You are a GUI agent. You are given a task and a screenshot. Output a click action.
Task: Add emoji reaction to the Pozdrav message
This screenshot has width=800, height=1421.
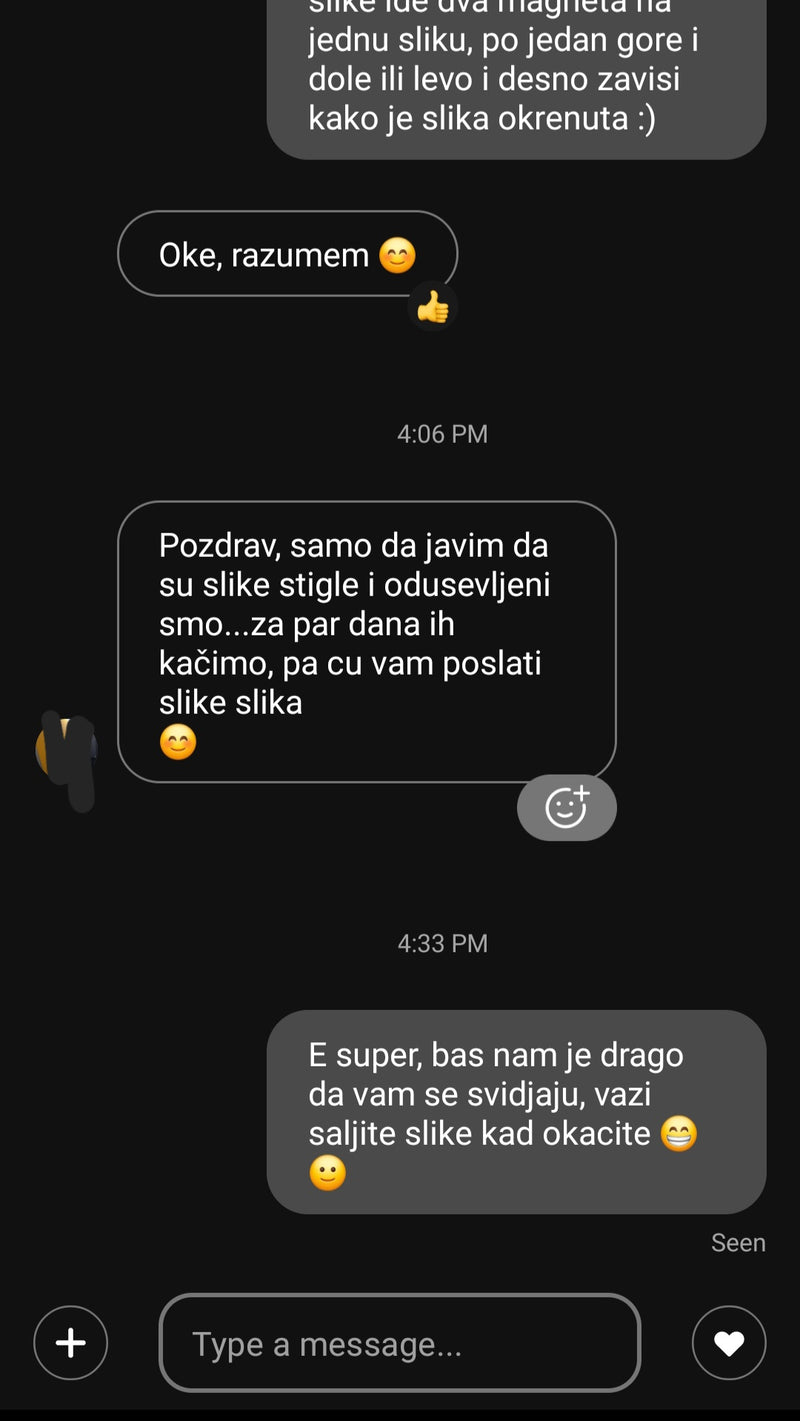566,807
